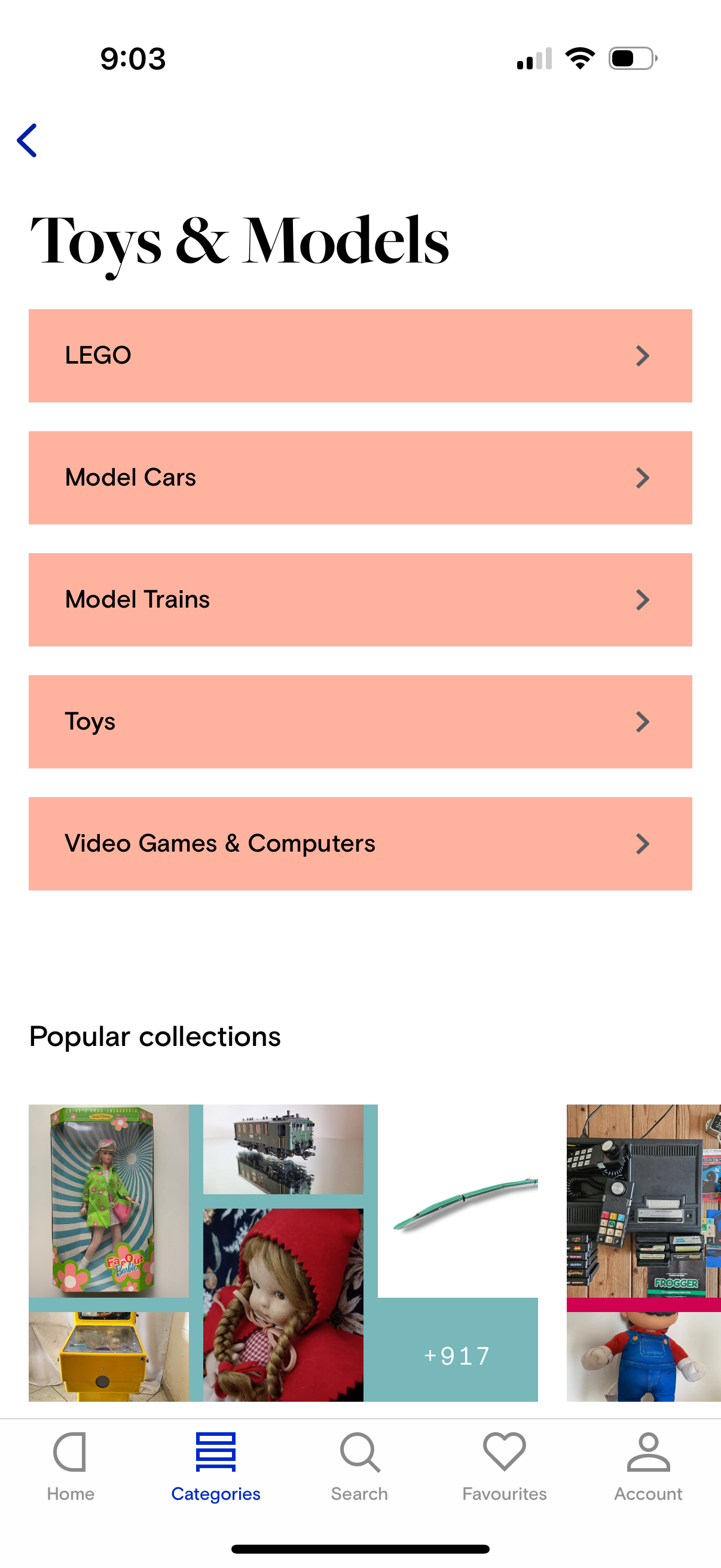
Task: Open the LEGO category
Action: click(x=360, y=355)
